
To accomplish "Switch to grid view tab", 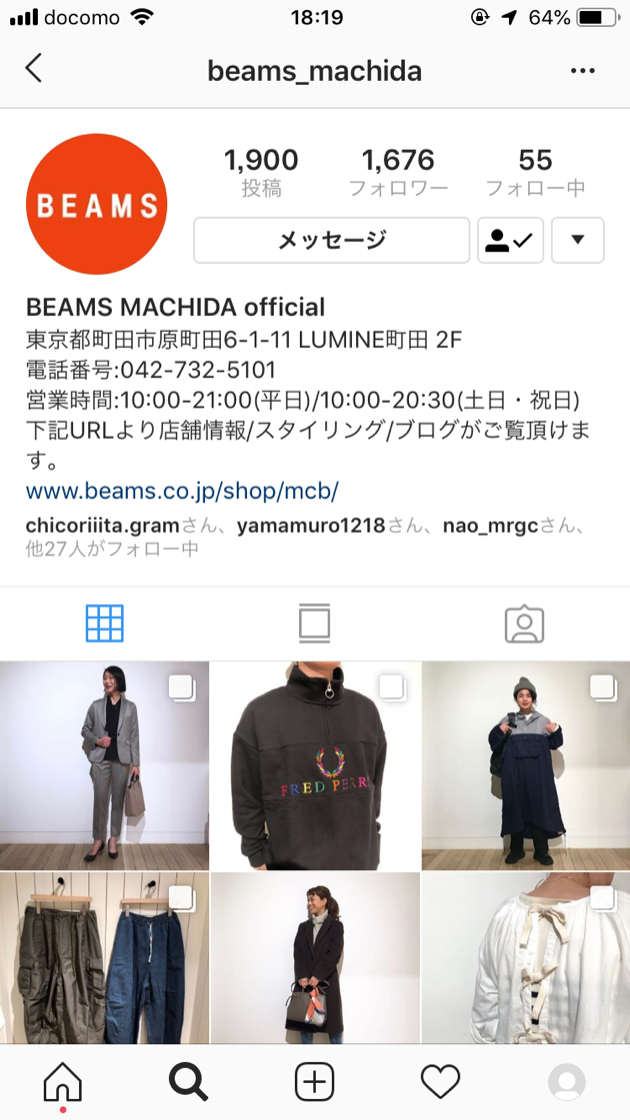I will click(105, 623).
